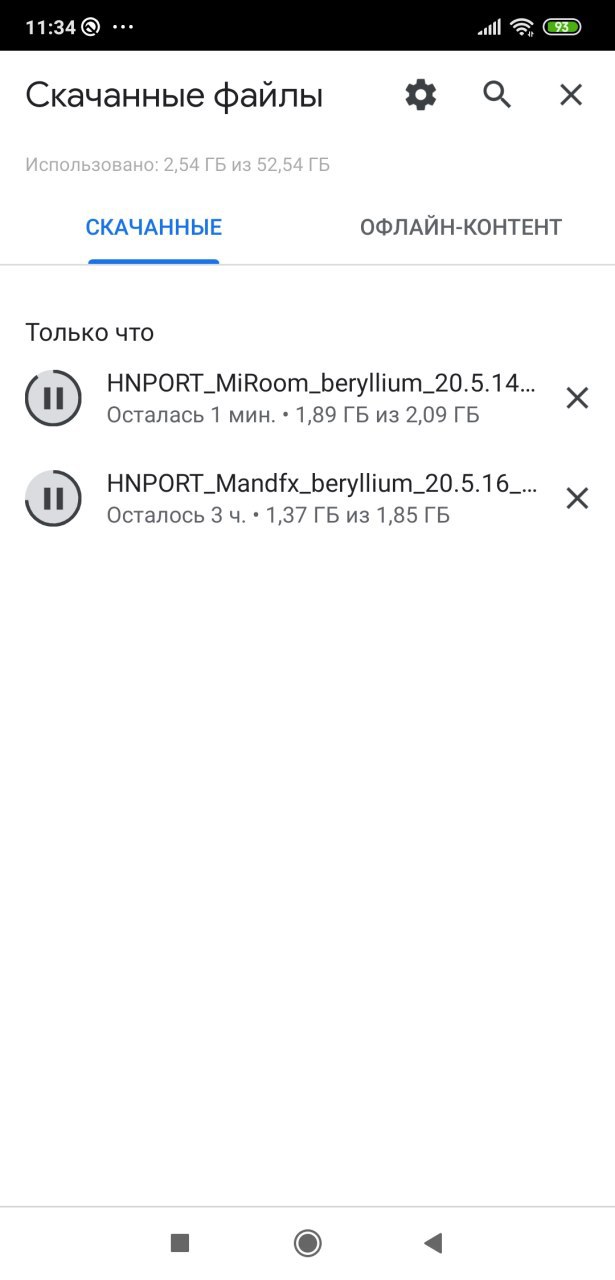This screenshot has height=1280, width=615.
Task: Cancel the HNPORT_Mandfx download
Action: 577,498
